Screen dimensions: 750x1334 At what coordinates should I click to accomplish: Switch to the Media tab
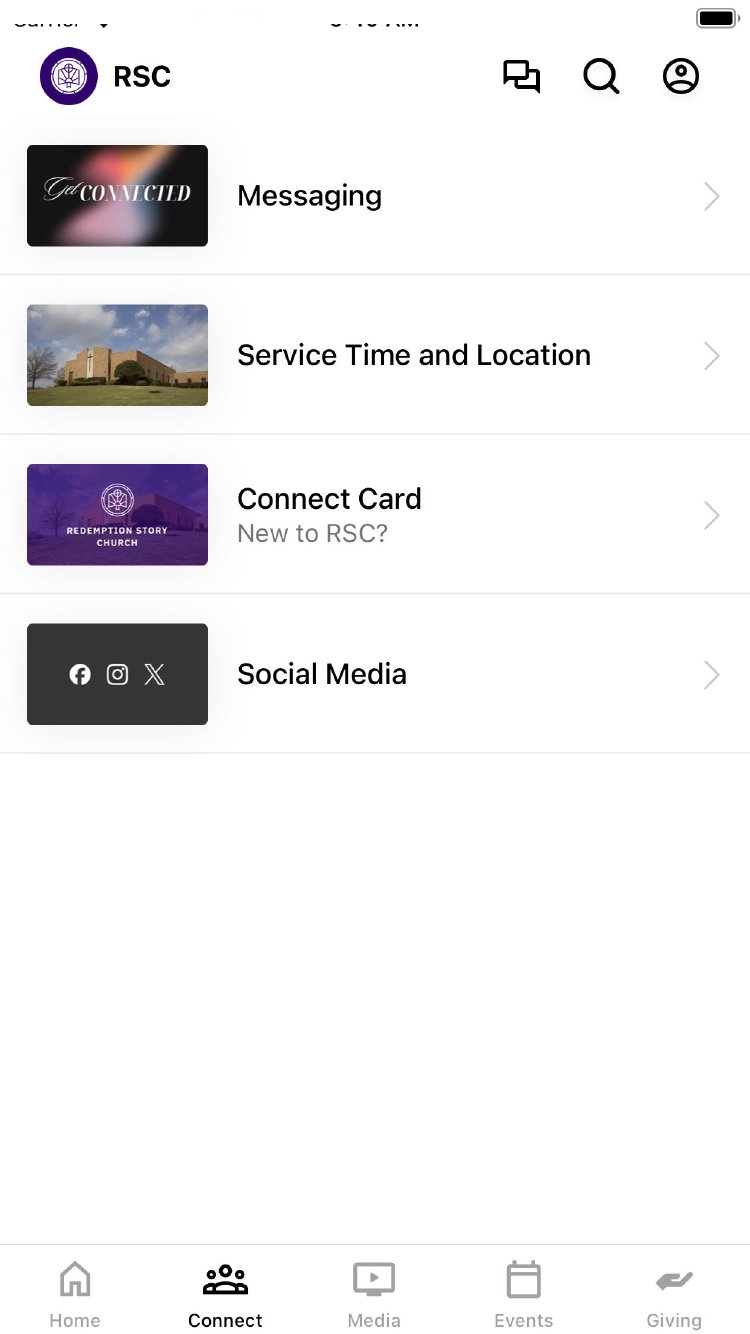pyautogui.click(x=374, y=1294)
